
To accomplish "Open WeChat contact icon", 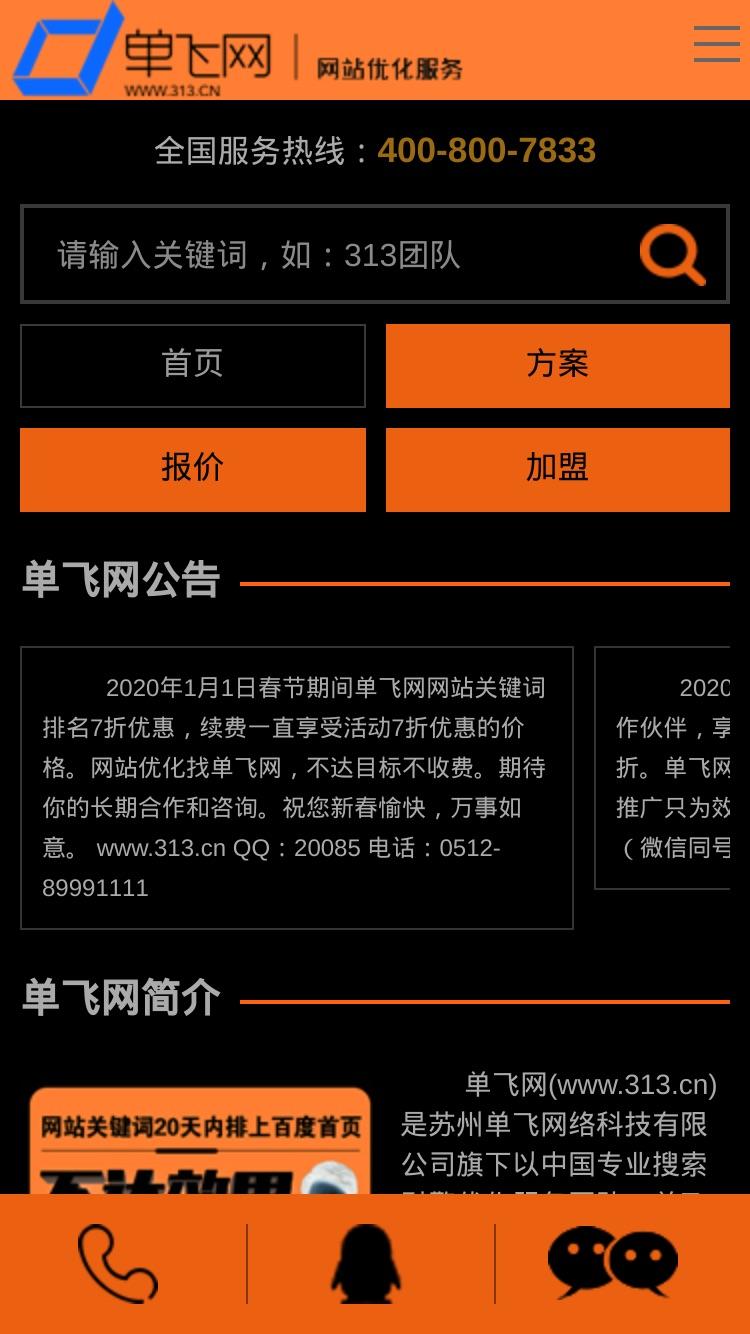I will (x=613, y=1262).
